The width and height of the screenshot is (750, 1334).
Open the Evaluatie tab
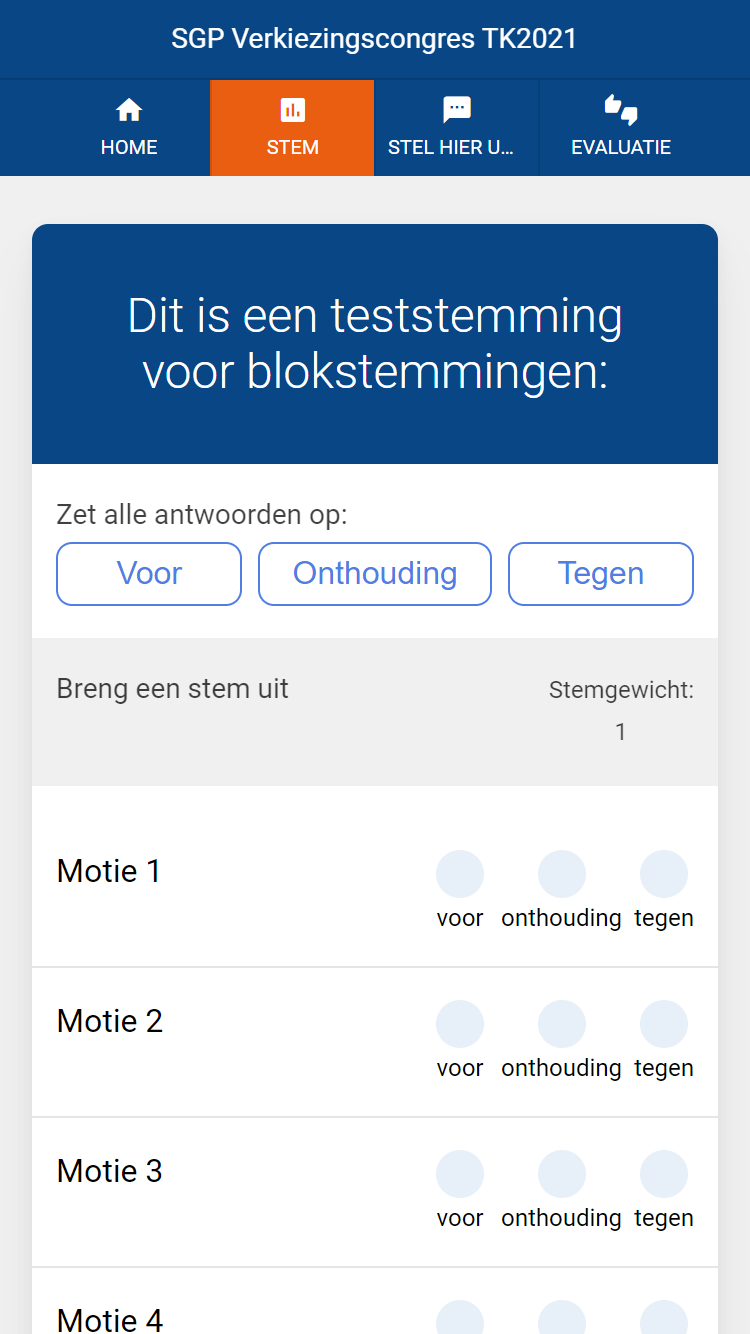coord(620,128)
